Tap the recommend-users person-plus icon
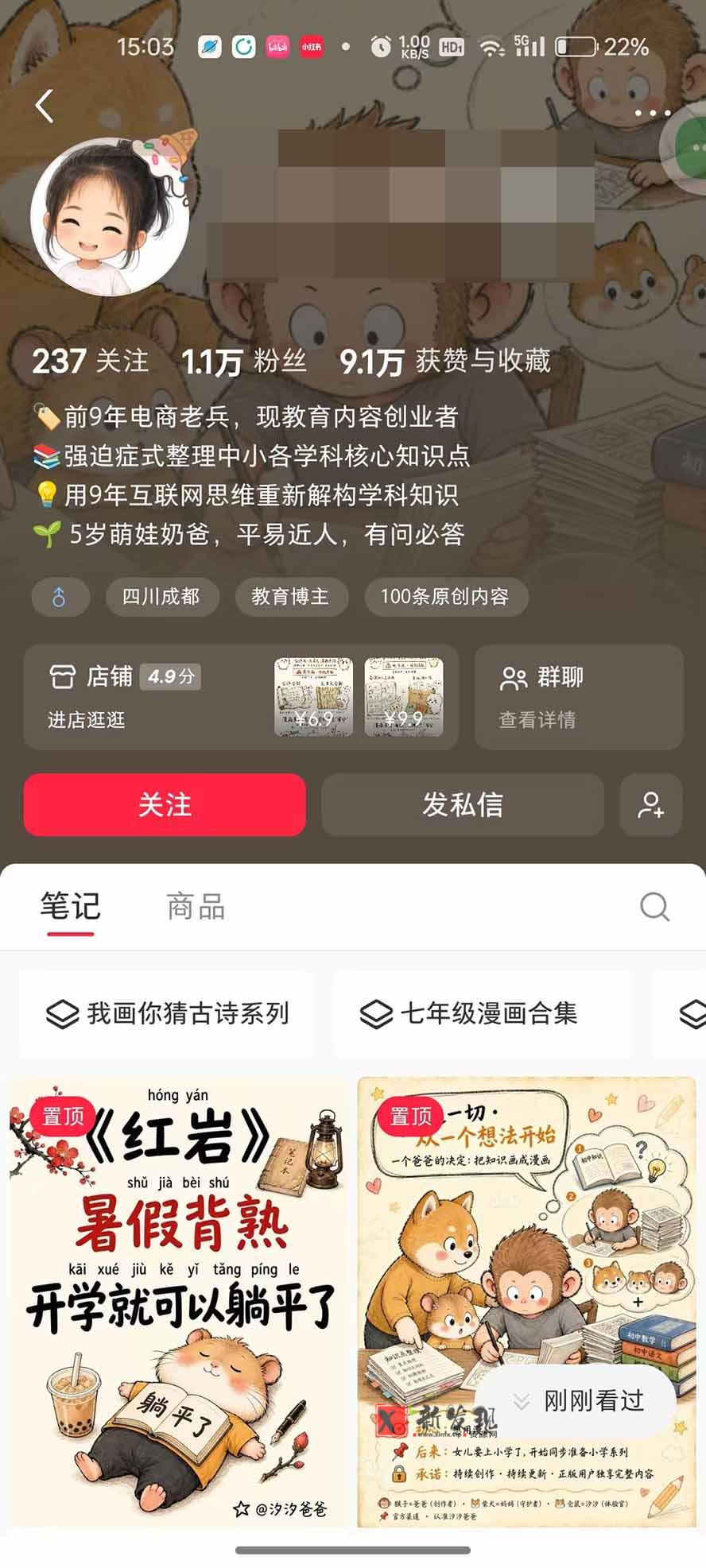Image resolution: width=706 pixels, height=1568 pixels. 651,804
